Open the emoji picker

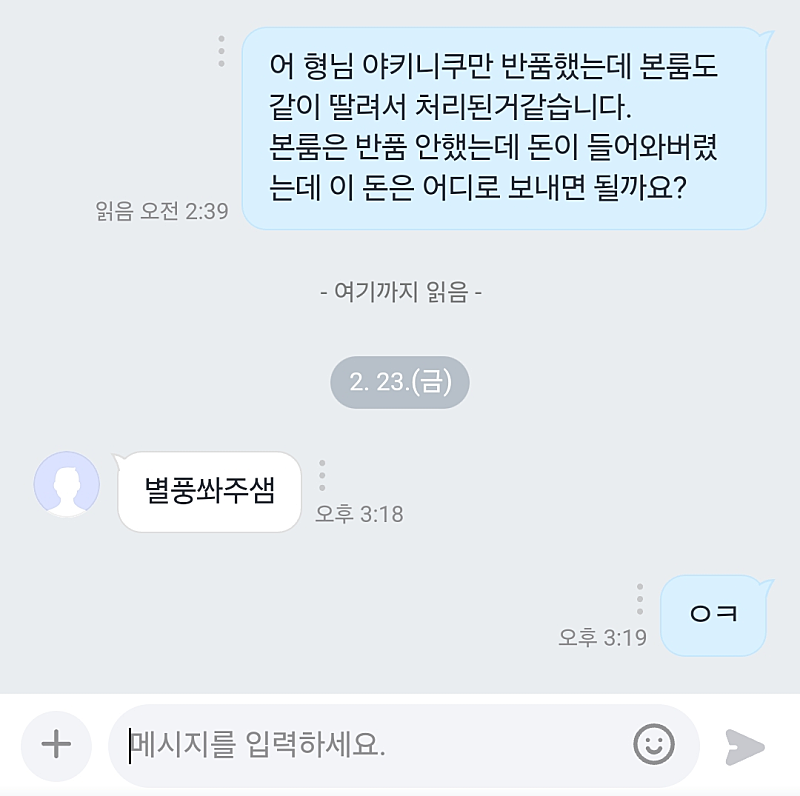point(654,745)
